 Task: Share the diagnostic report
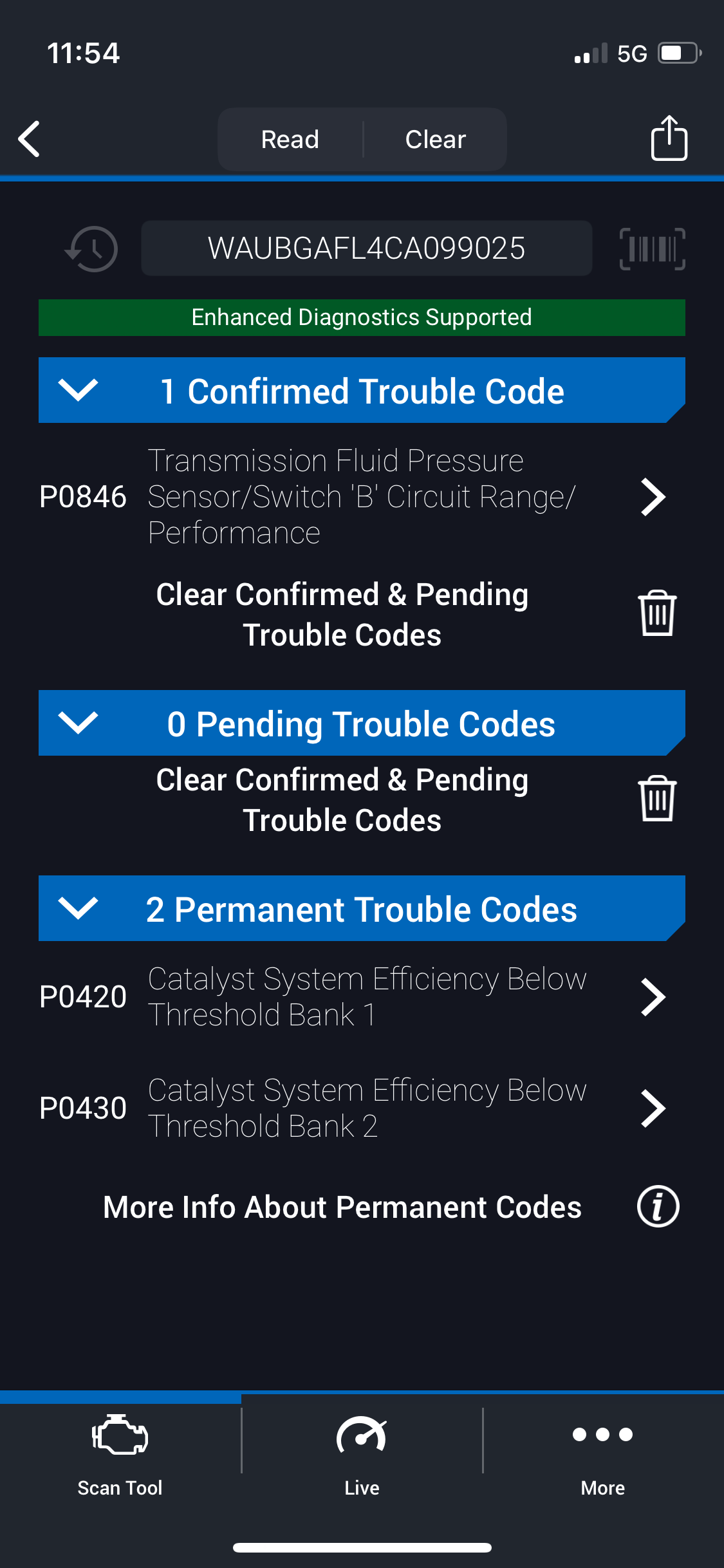pos(669,138)
